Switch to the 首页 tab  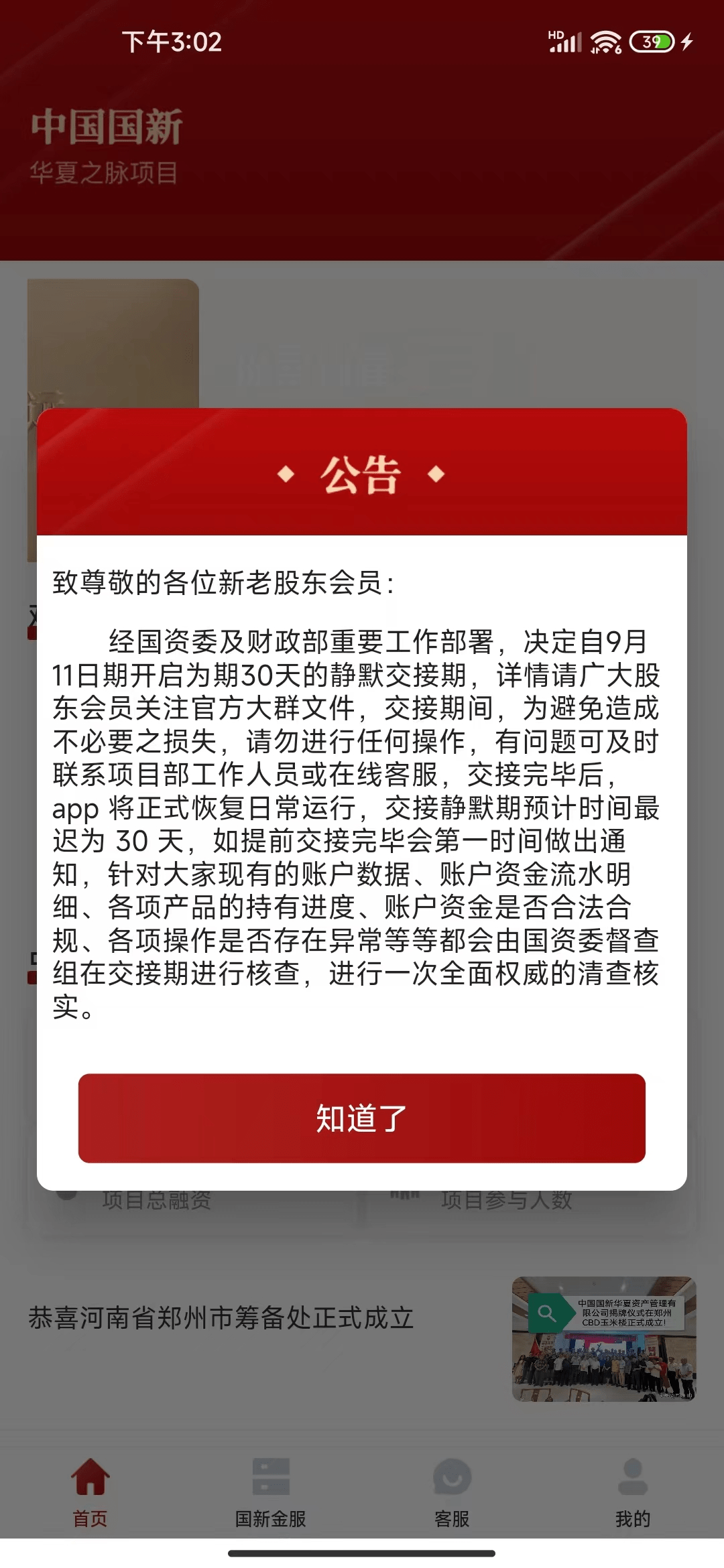pos(90,1490)
